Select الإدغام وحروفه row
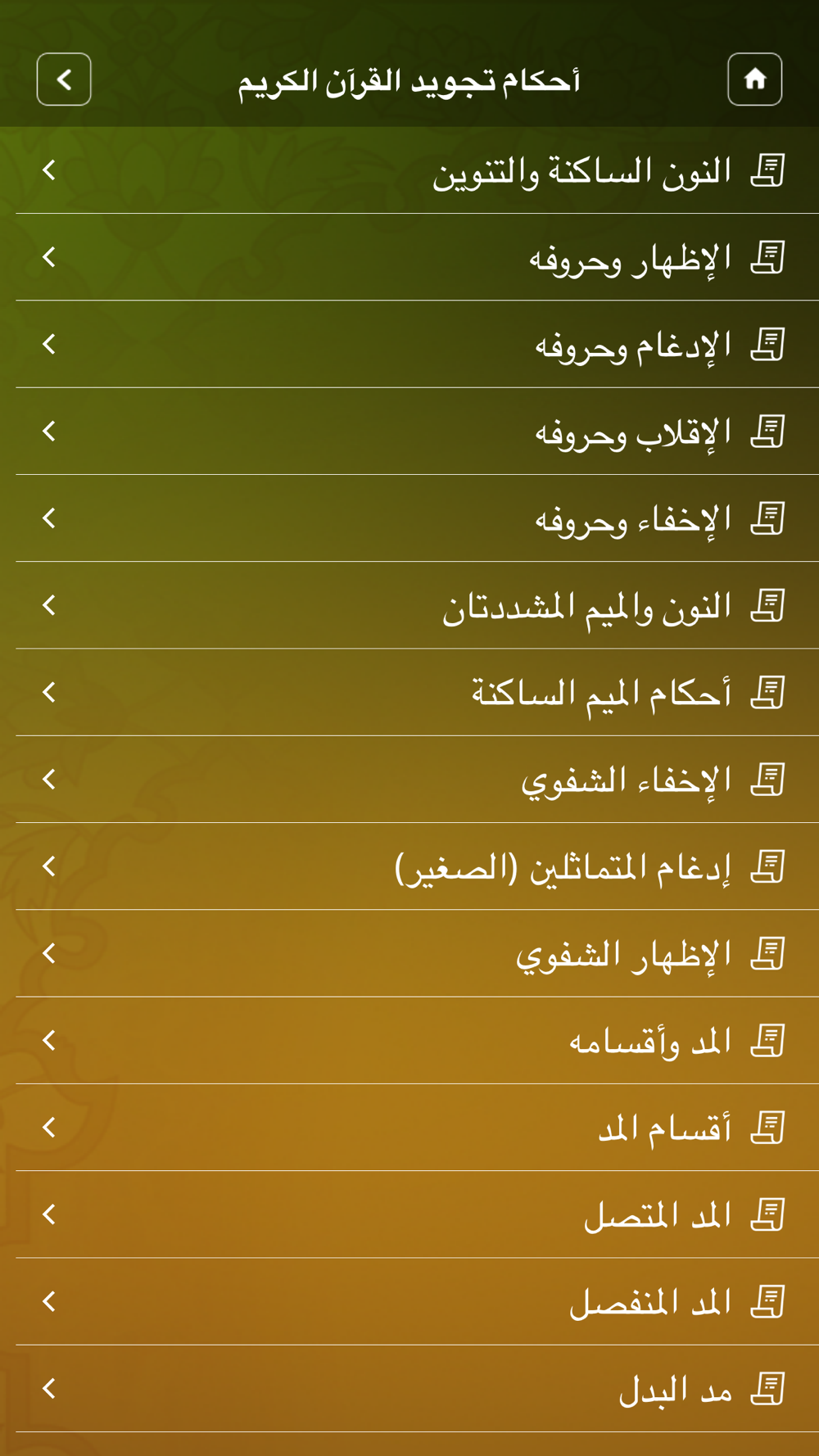Screen dimensions: 819x1456 click(409, 344)
